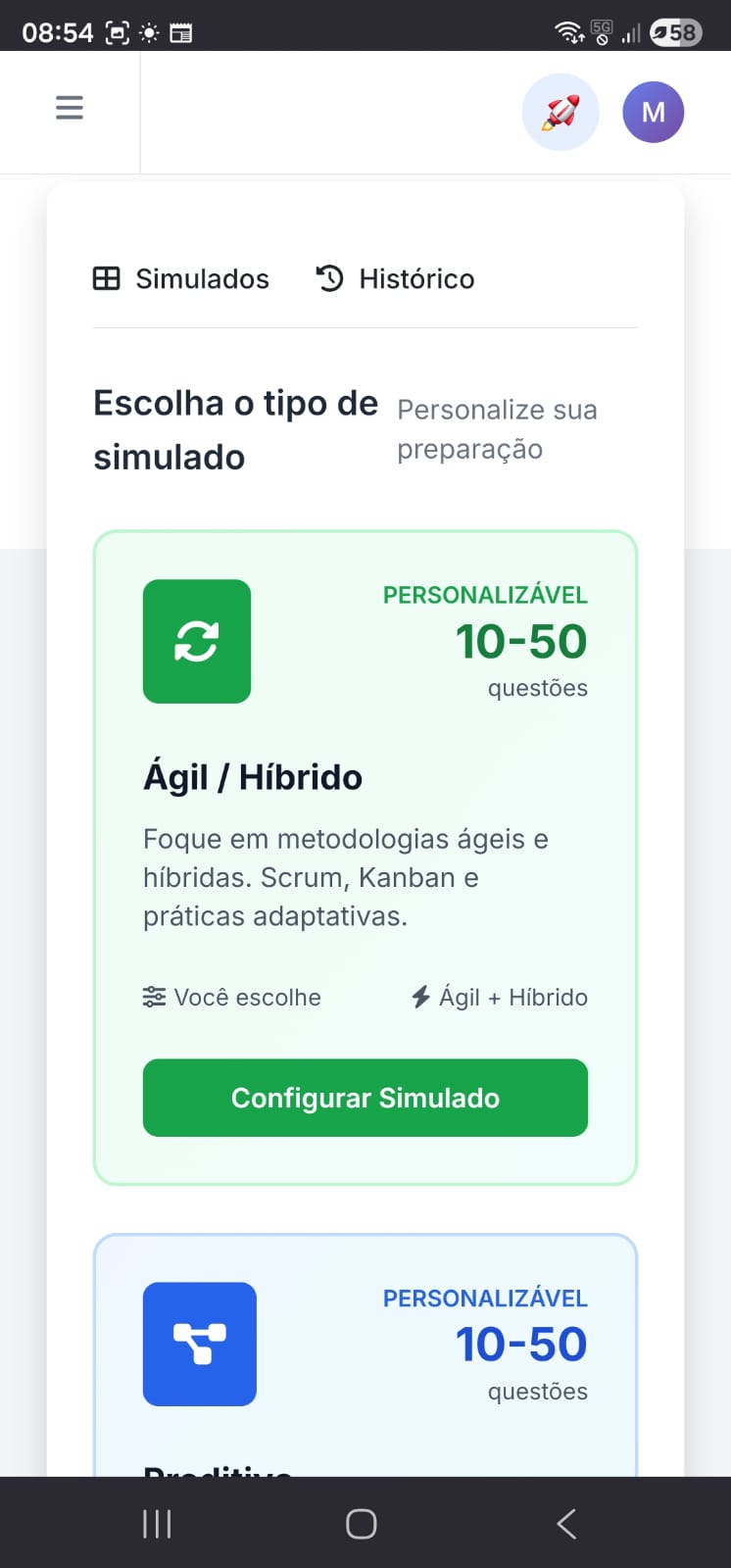The height and width of the screenshot is (1568, 731).
Task: Click the sliders icon next to Você escolhe
Action: (152, 997)
